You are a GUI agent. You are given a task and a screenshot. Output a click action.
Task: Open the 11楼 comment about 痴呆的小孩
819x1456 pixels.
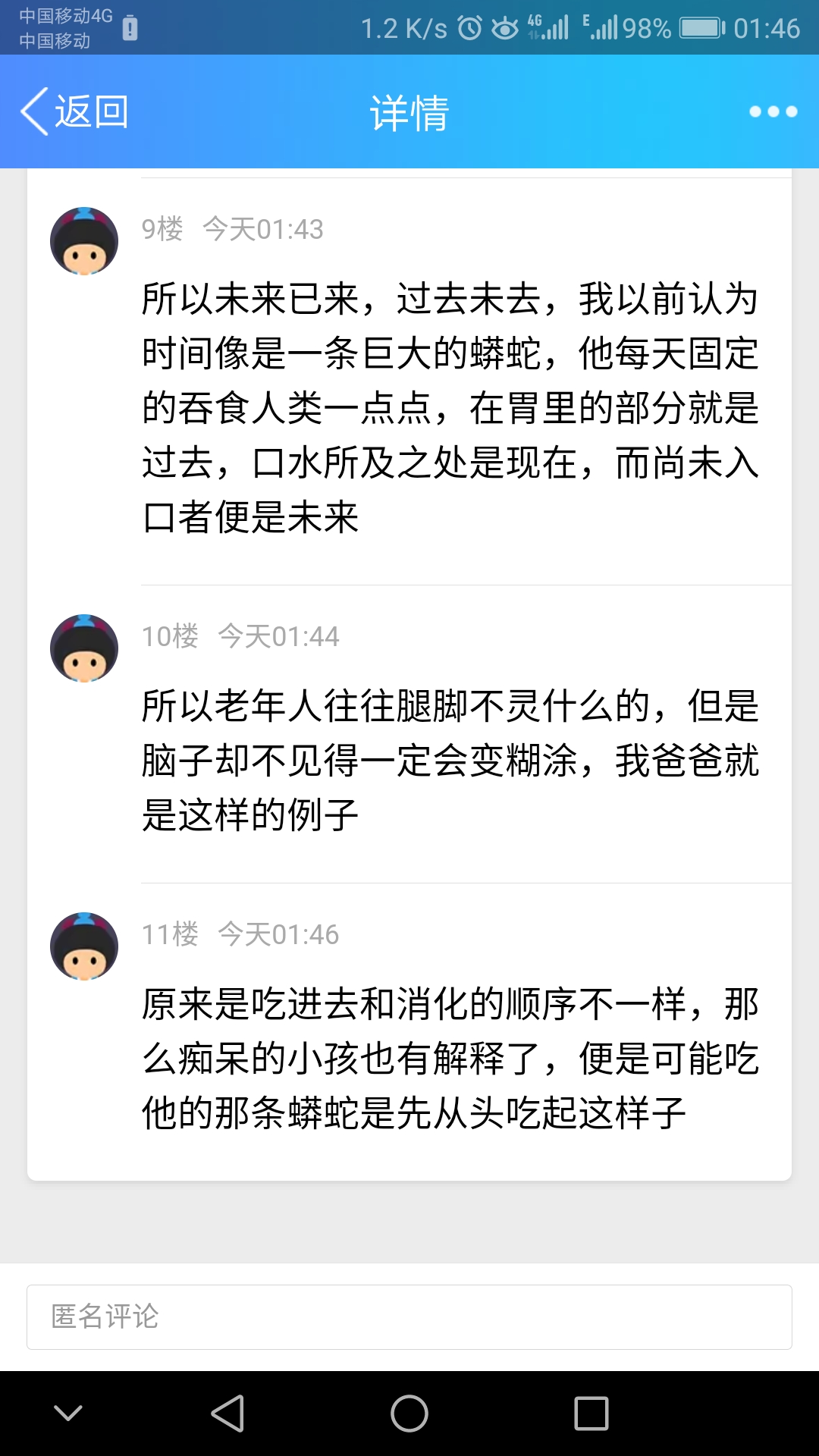click(x=450, y=1059)
